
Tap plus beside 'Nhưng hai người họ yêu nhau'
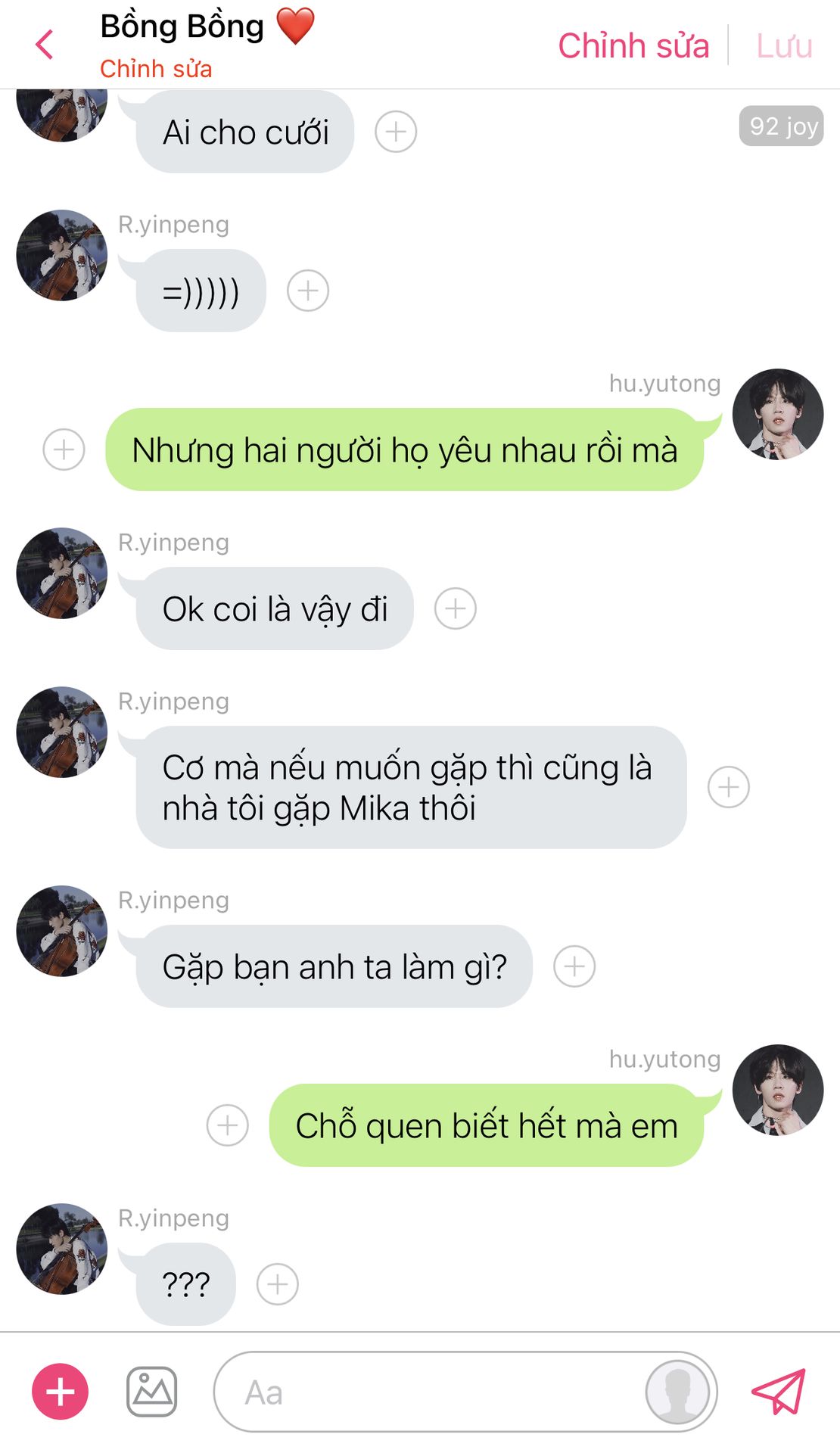(x=64, y=450)
